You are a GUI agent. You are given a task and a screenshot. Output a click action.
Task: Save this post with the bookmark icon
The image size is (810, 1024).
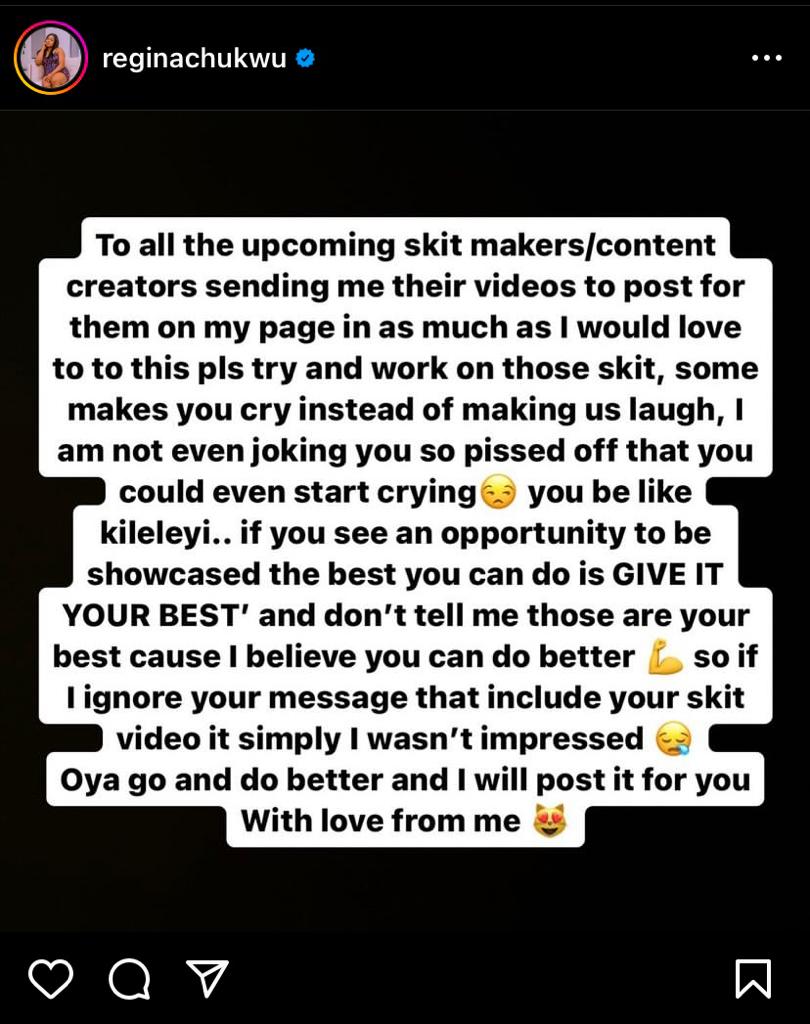point(753,978)
